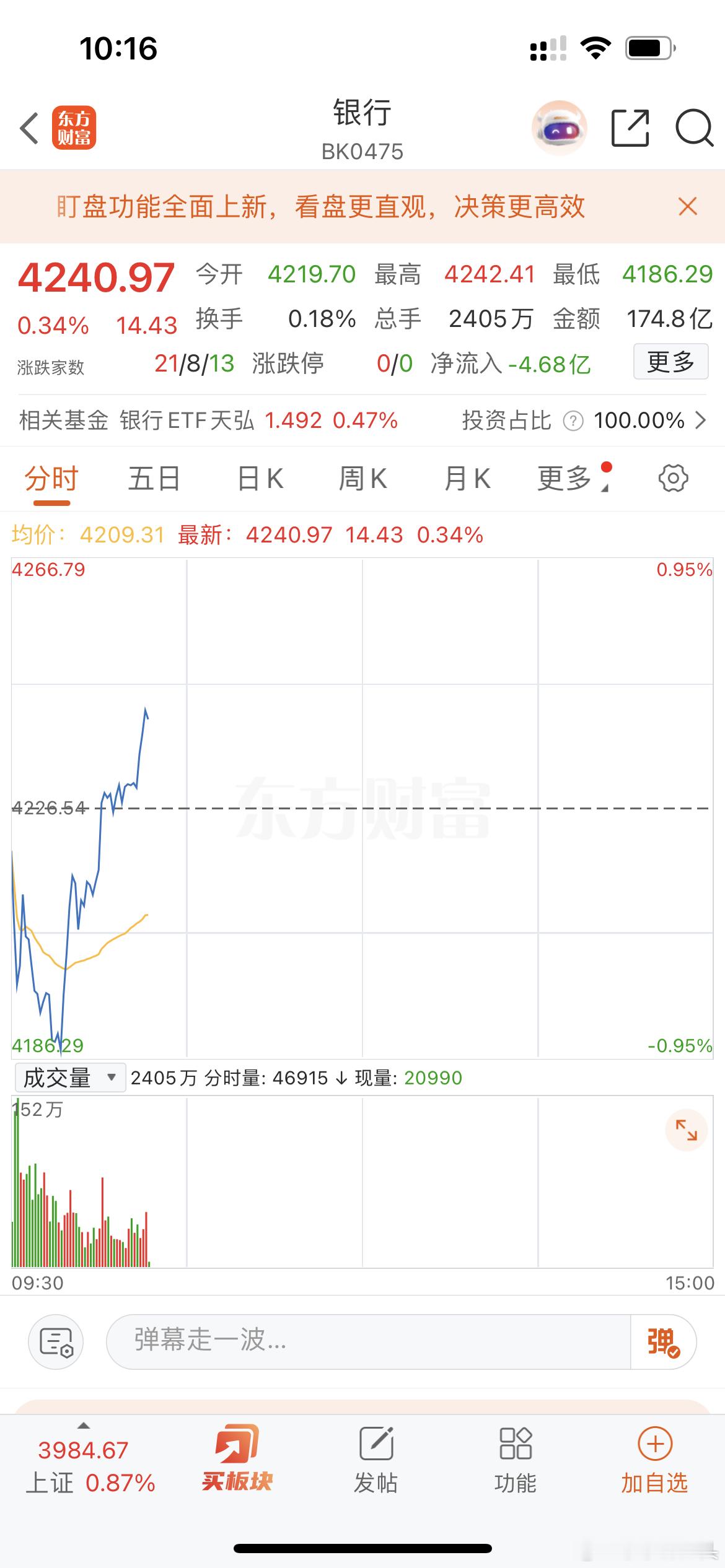Image resolution: width=725 pixels, height=1568 pixels.
Task: Open the 成交量 indicator dropdown
Action: click(x=70, y=1078)
